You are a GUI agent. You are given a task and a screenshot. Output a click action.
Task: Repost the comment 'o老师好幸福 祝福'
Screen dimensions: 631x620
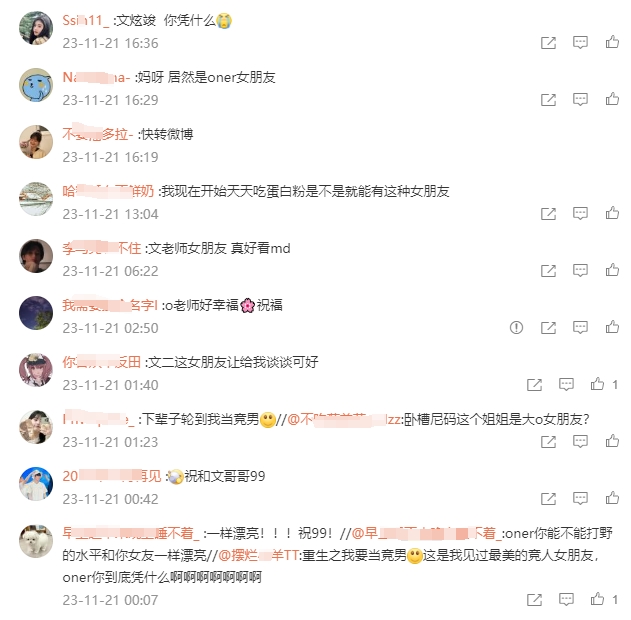point(548,327)
